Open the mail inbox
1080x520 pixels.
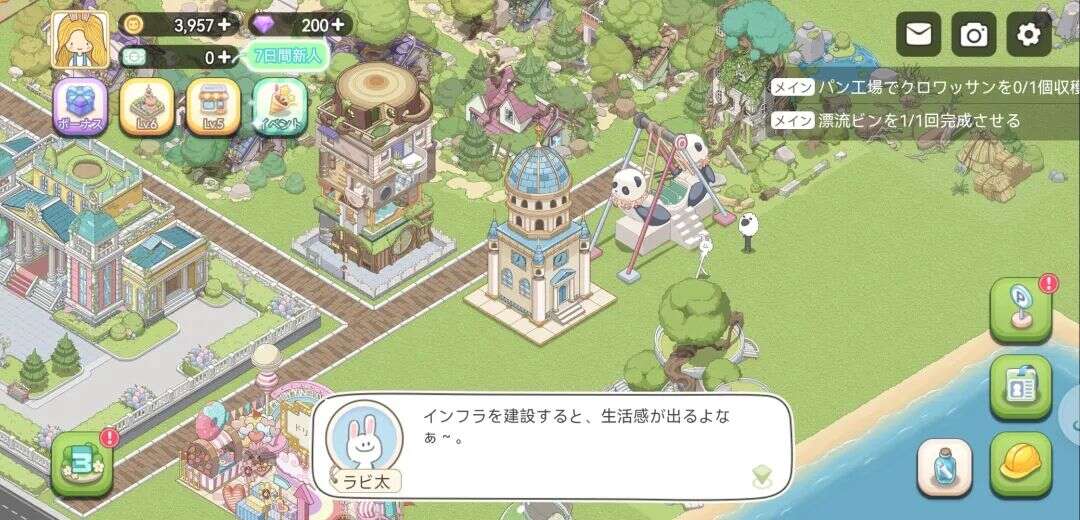click(918, 36)
